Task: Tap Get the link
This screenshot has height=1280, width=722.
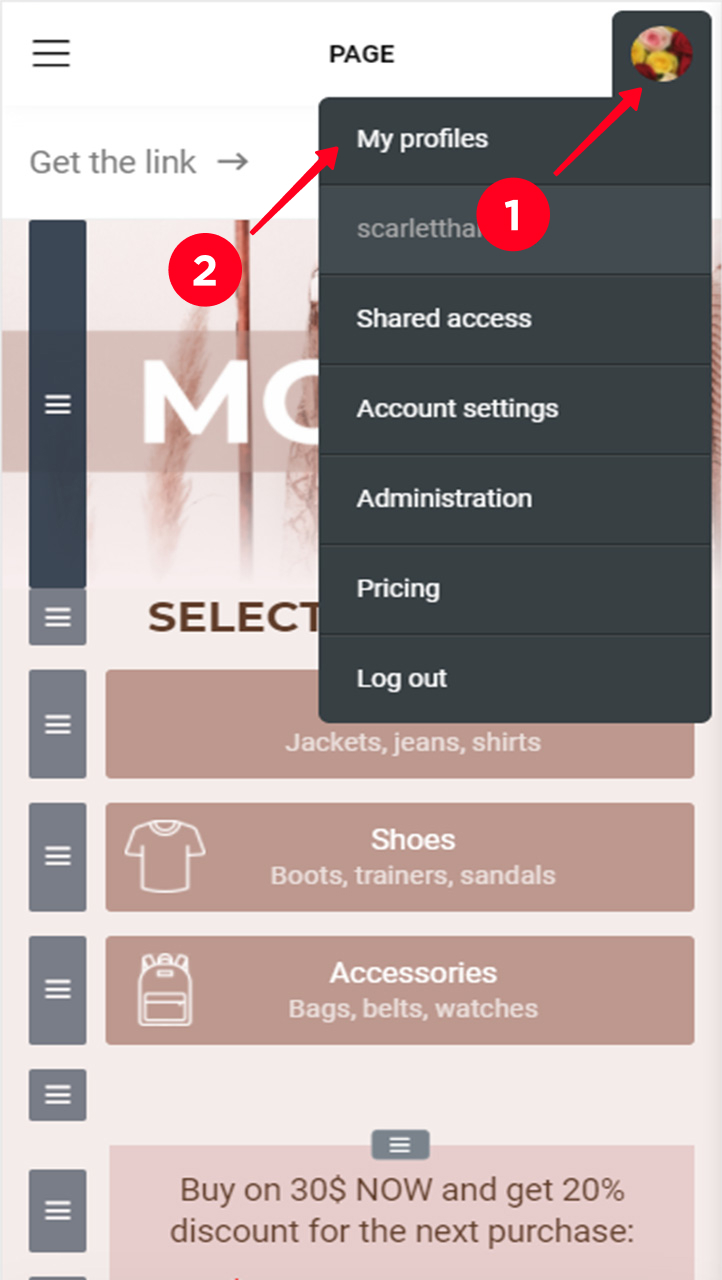Action: pos(138,162)
